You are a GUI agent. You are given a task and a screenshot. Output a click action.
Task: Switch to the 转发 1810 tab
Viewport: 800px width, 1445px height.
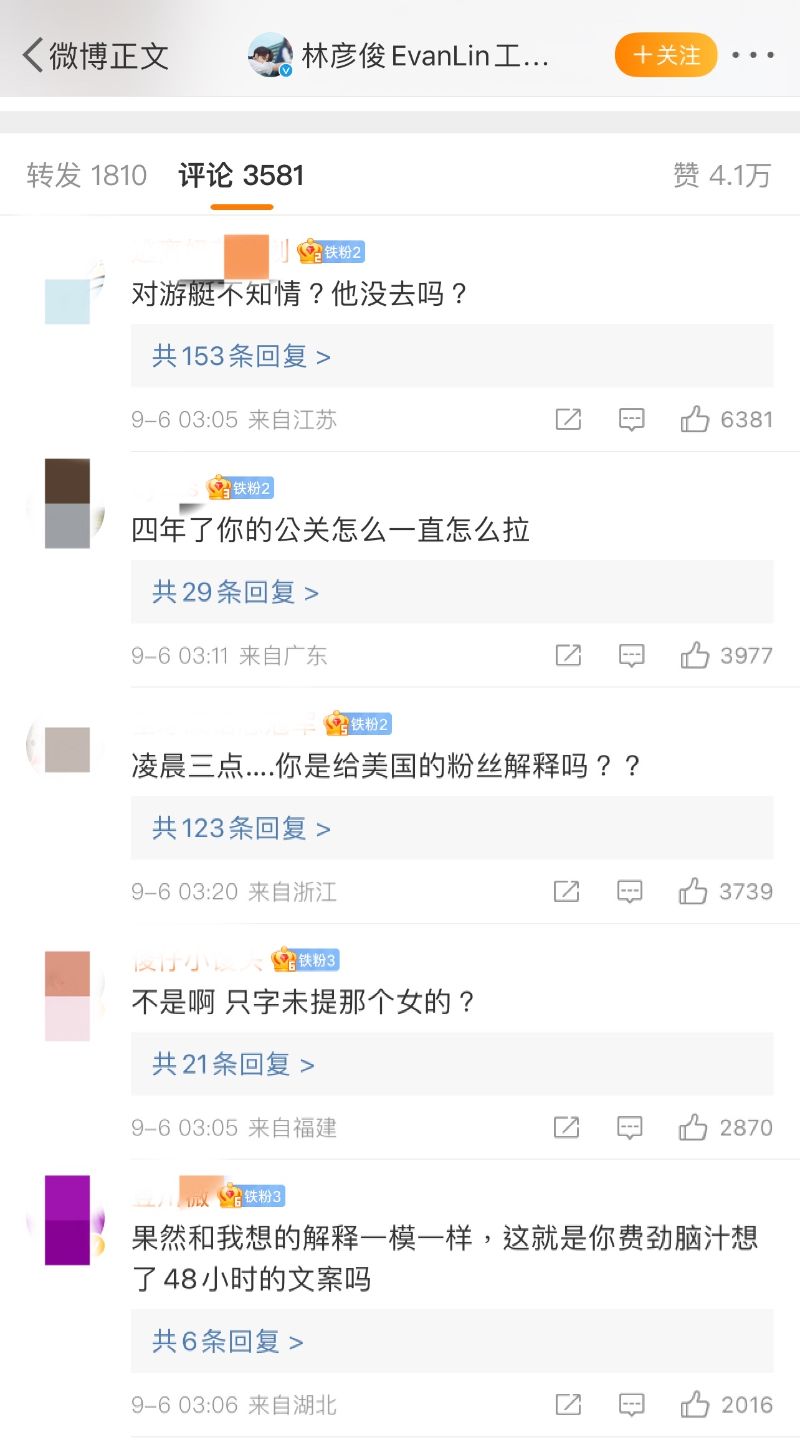point(87,176)
